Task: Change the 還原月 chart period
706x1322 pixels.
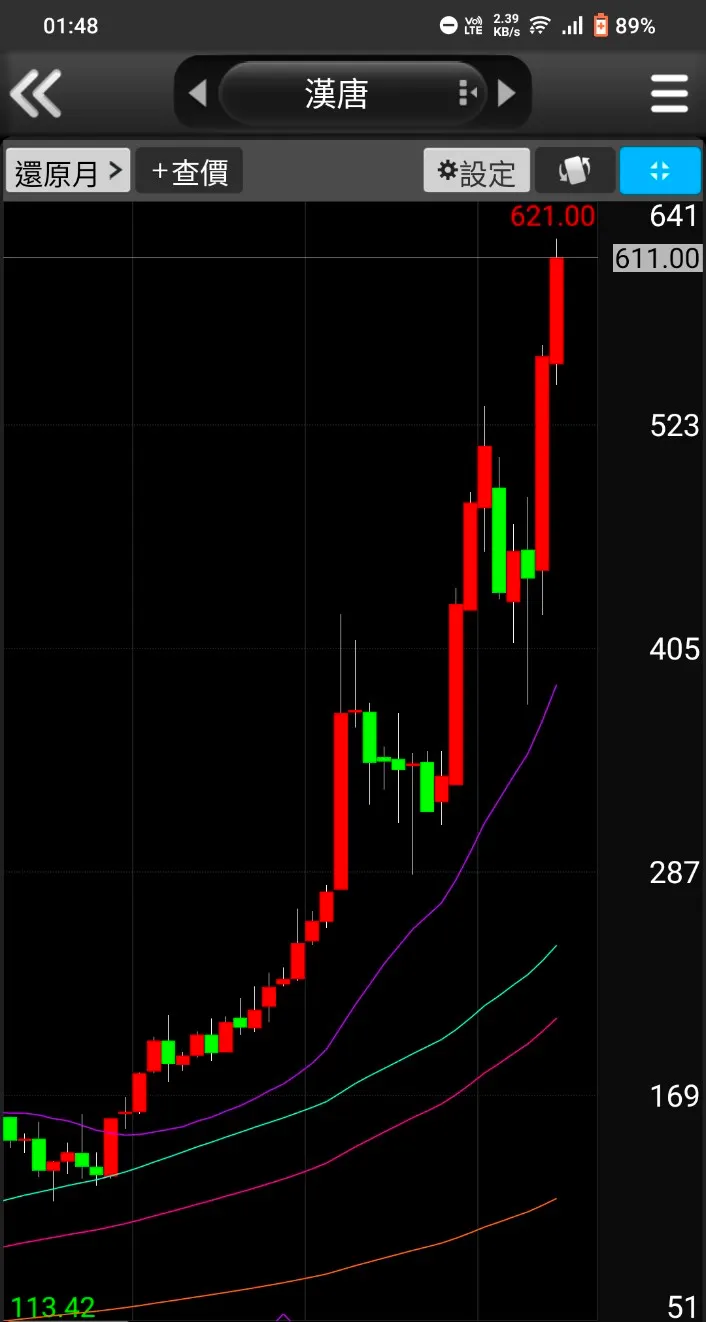Action: pyautogui.click(x=68, y=172)
